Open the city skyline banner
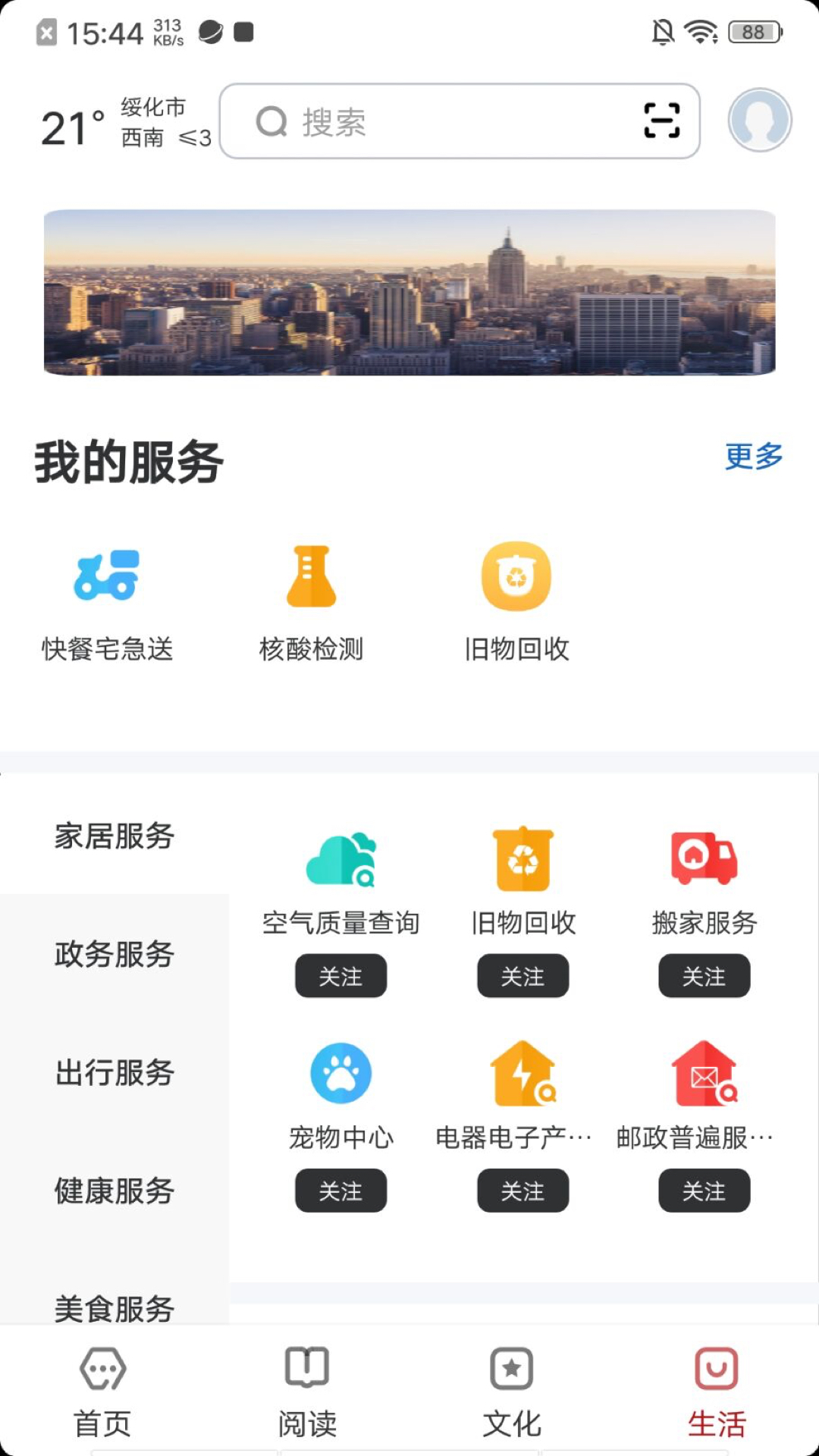 tap(409, 292)
